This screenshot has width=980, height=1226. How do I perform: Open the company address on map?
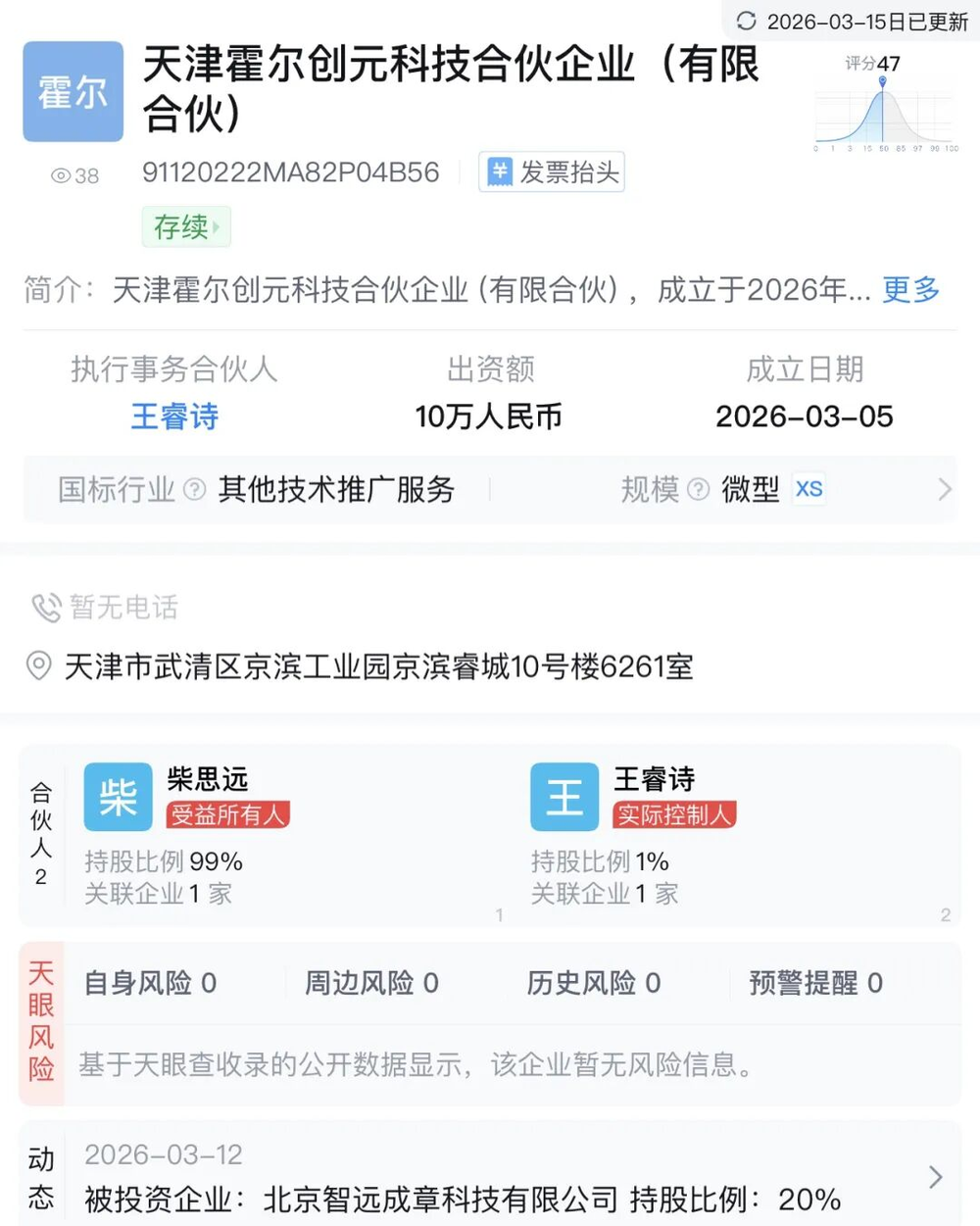378,666
